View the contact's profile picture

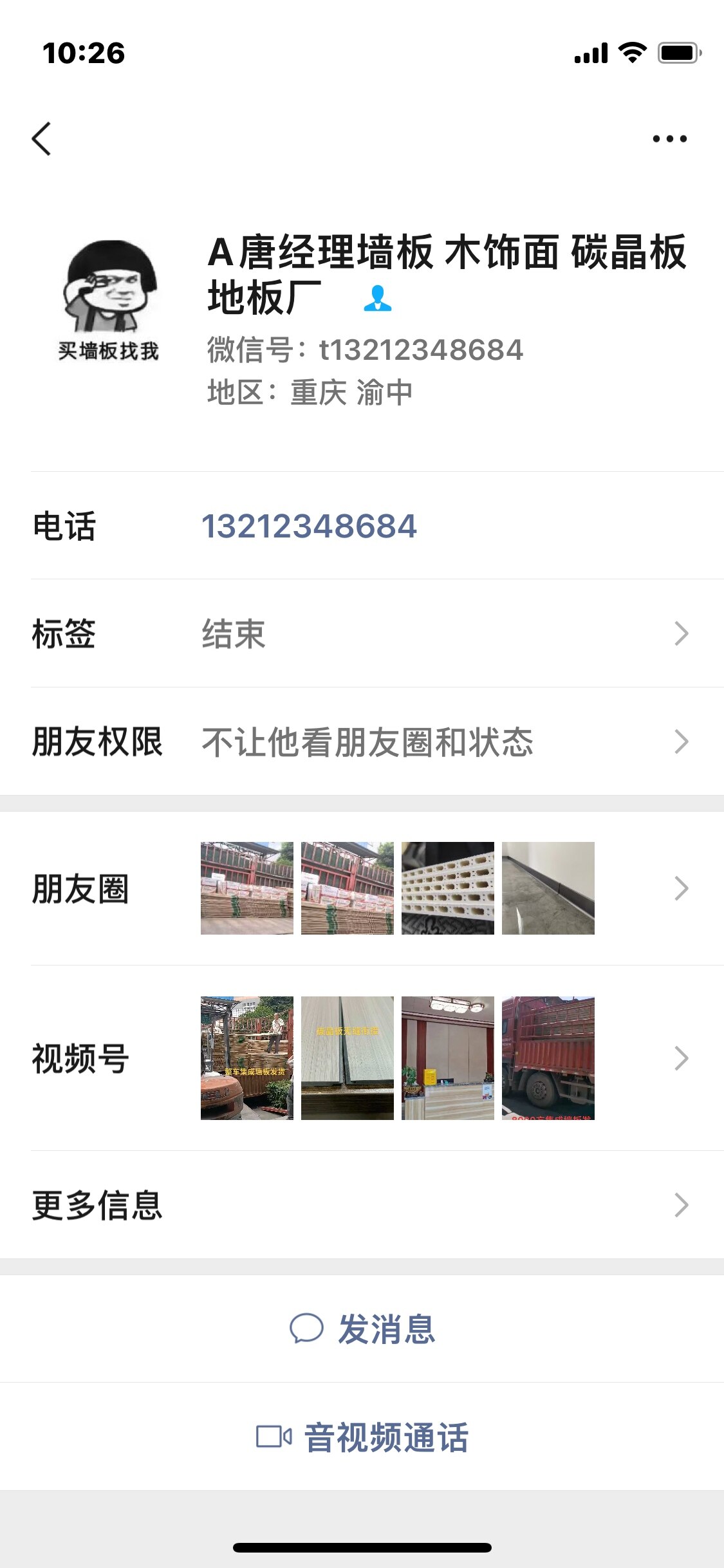(109, 299)
